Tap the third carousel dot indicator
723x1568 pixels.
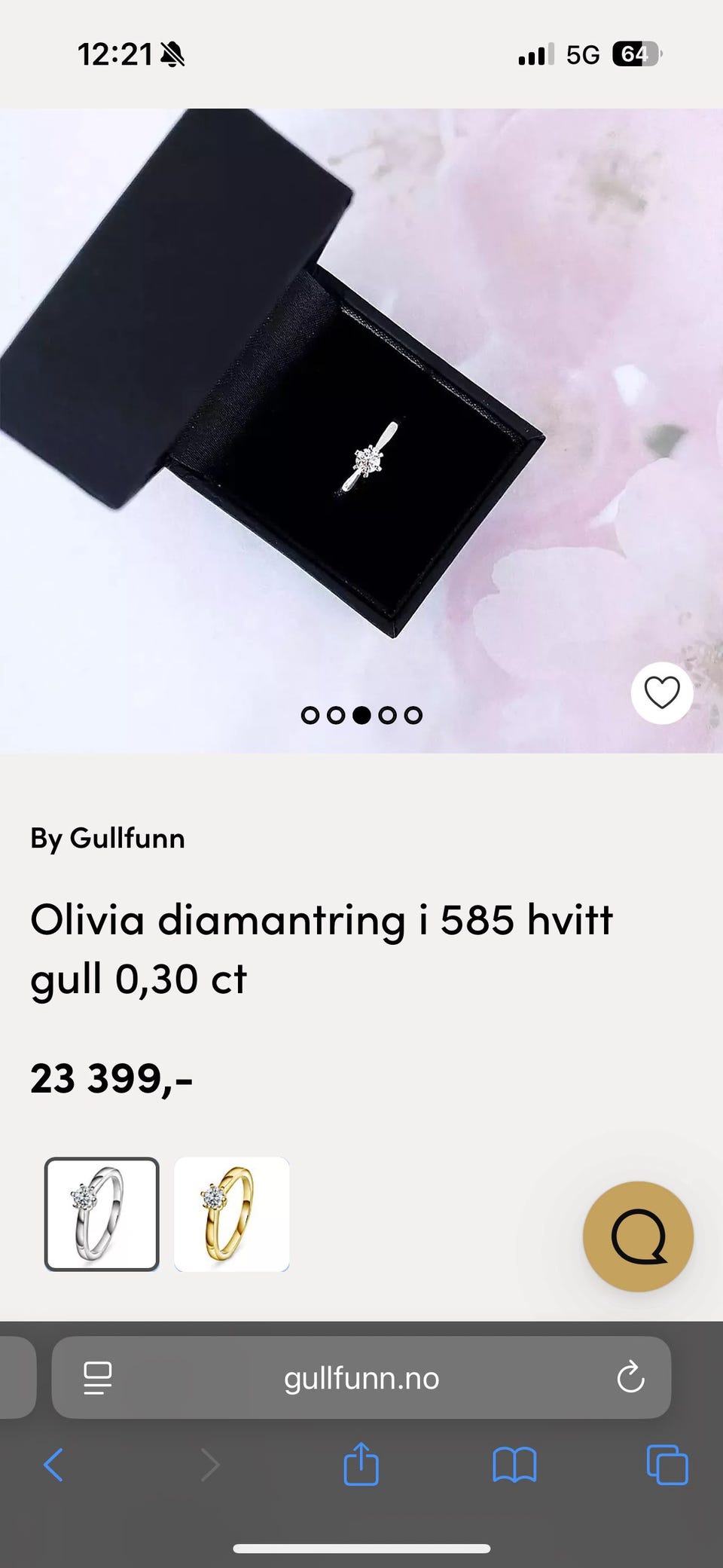360,714
